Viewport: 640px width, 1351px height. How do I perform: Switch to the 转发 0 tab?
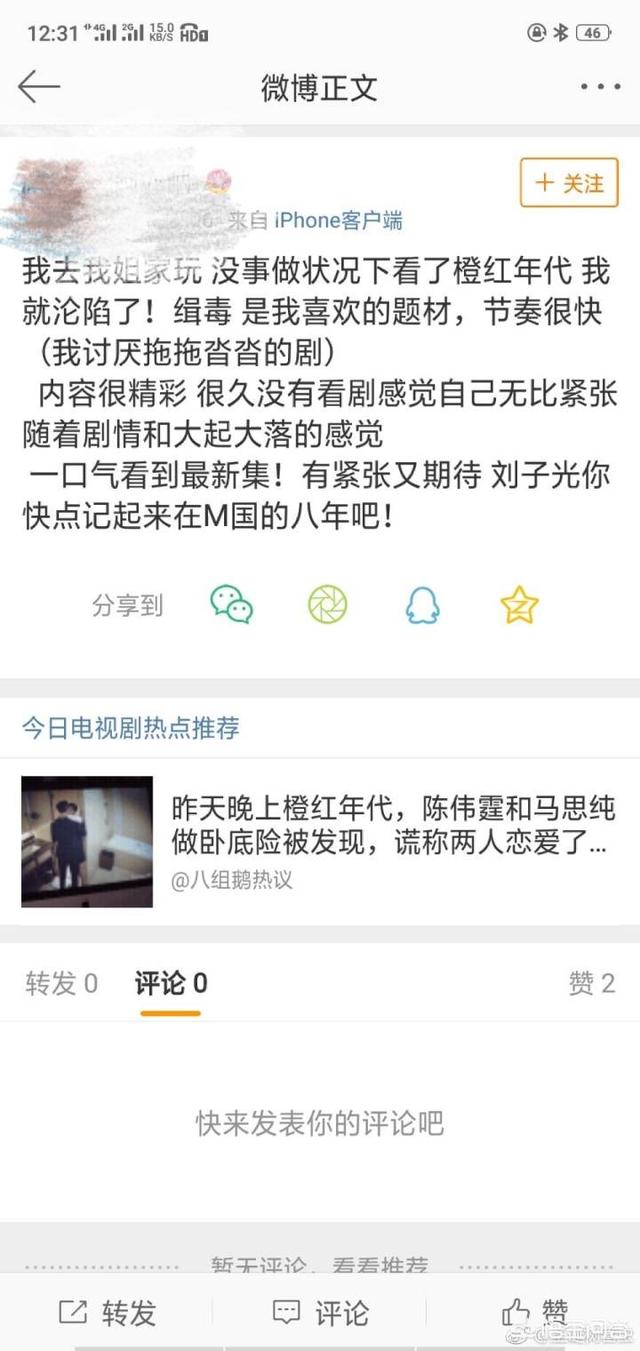[62, 984]
